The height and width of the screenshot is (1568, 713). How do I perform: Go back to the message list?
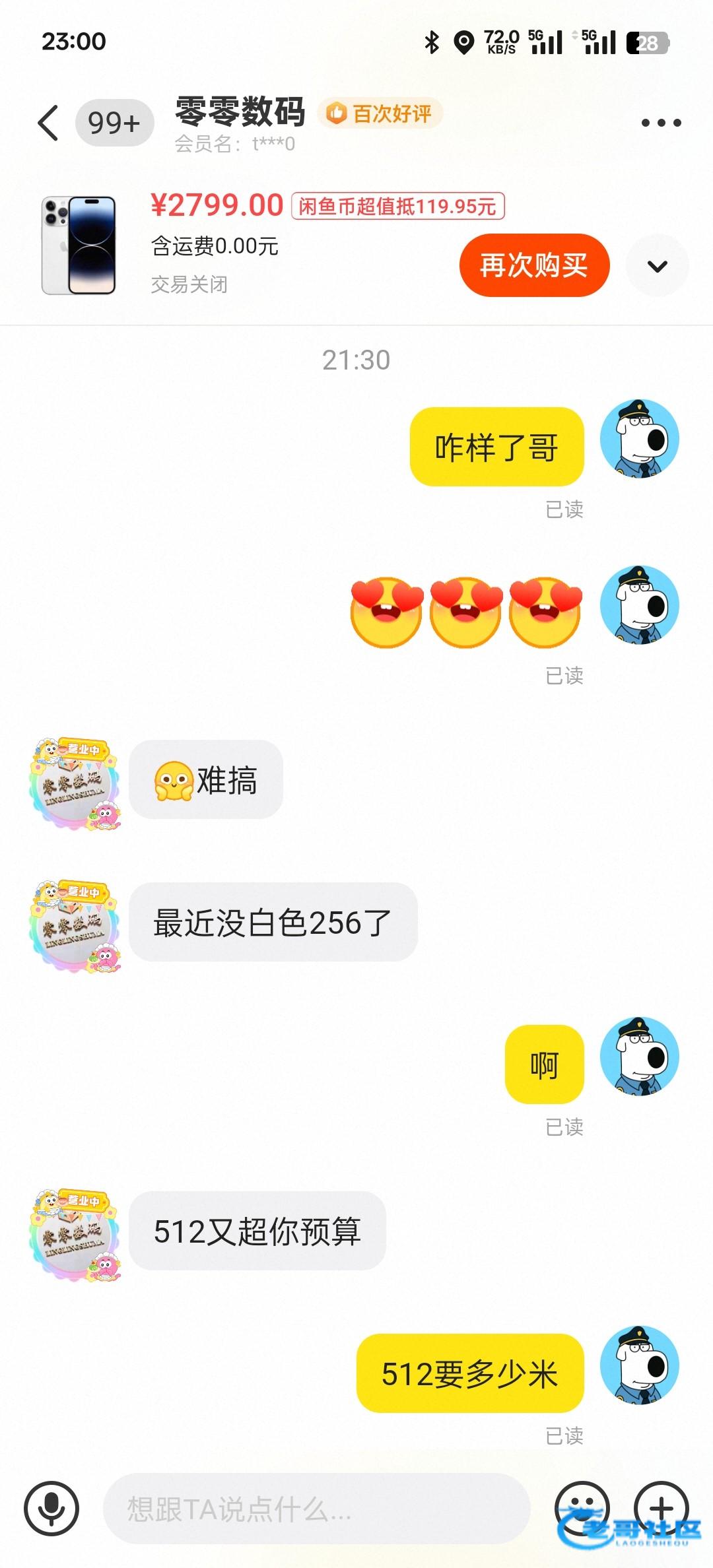(48, 123)
